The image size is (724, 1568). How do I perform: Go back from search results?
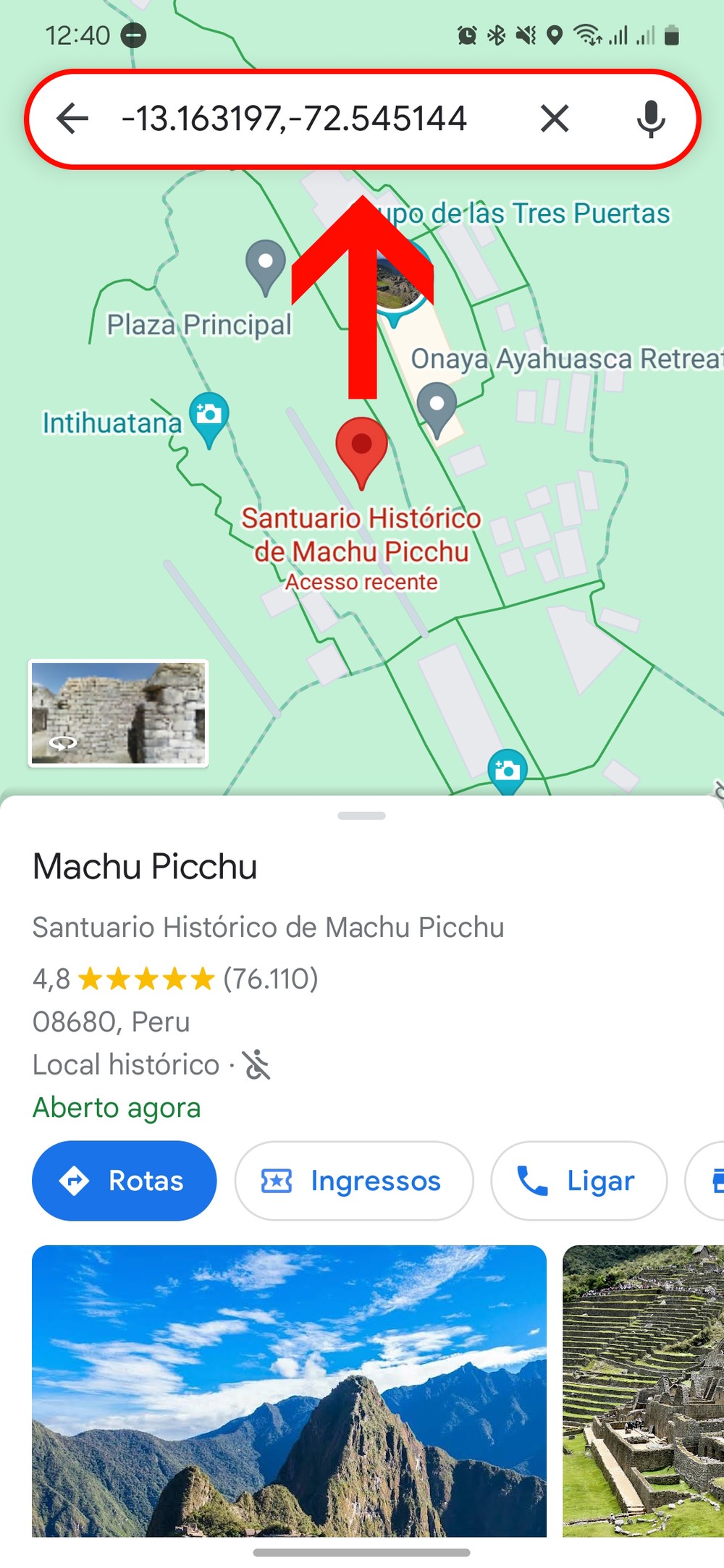[x=72, y=119]
